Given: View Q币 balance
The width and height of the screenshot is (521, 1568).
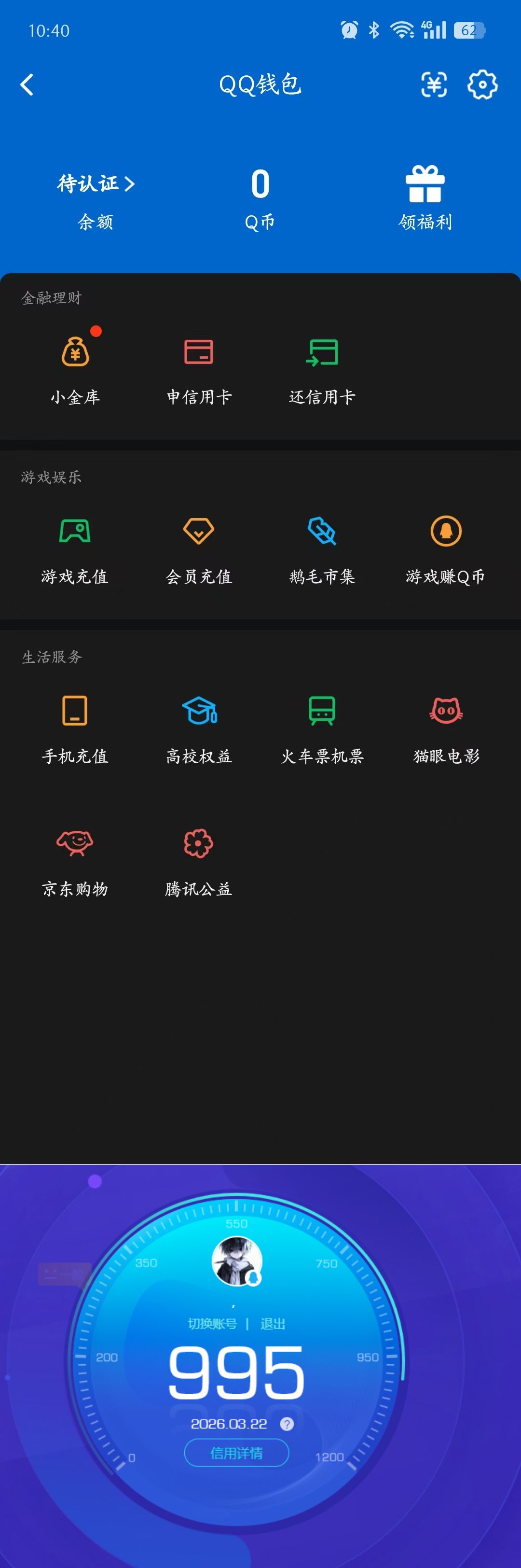Looking at the screenshot, I should (x=260, y=198).
